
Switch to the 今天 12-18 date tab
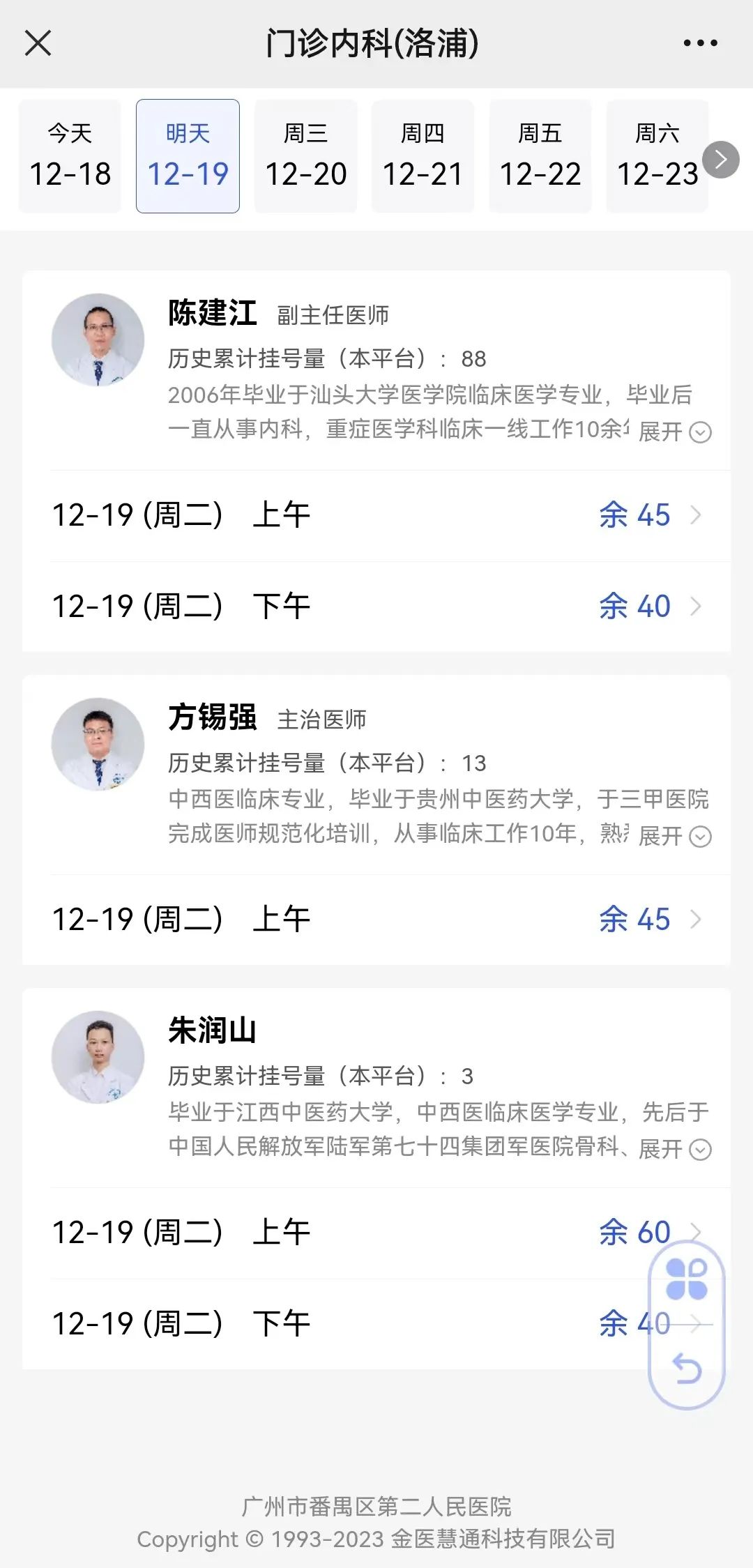[x=69, y=155]
